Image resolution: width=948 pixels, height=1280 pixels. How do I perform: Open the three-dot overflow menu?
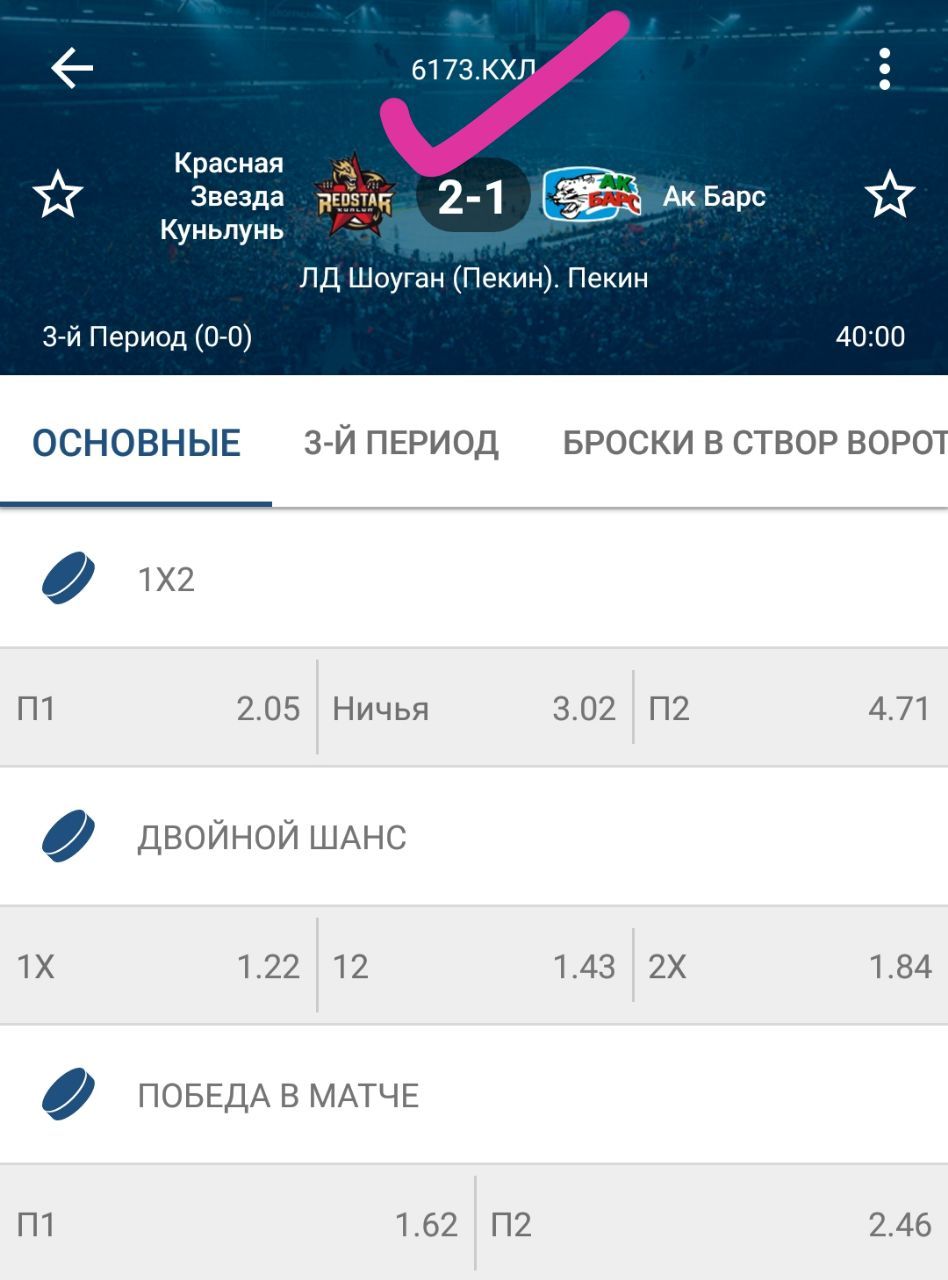point(884,70)
